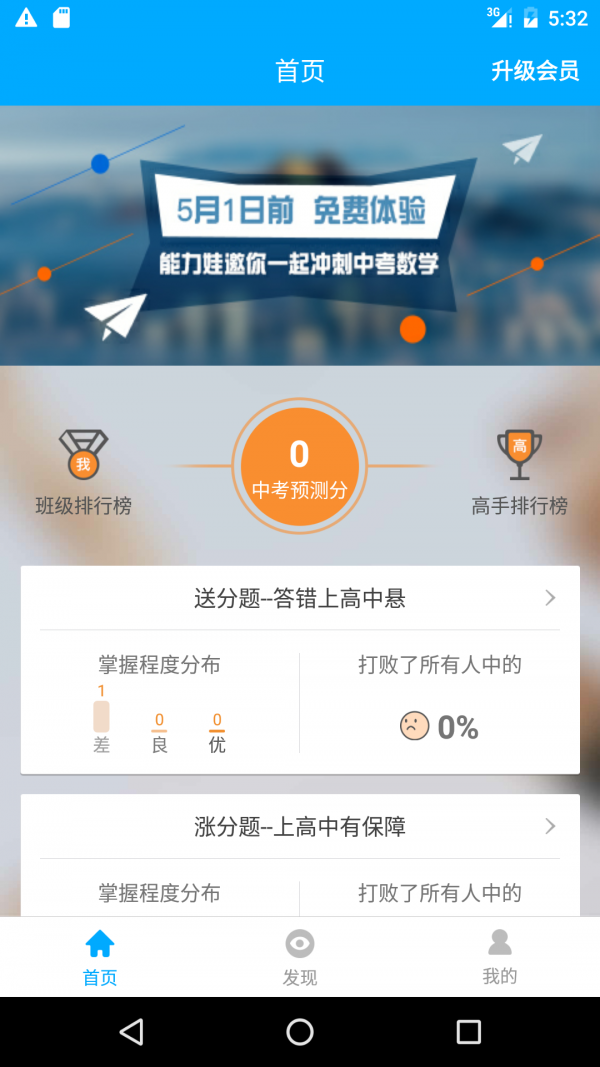Tap 升级会员 to upgrade membership

(534, 71)
